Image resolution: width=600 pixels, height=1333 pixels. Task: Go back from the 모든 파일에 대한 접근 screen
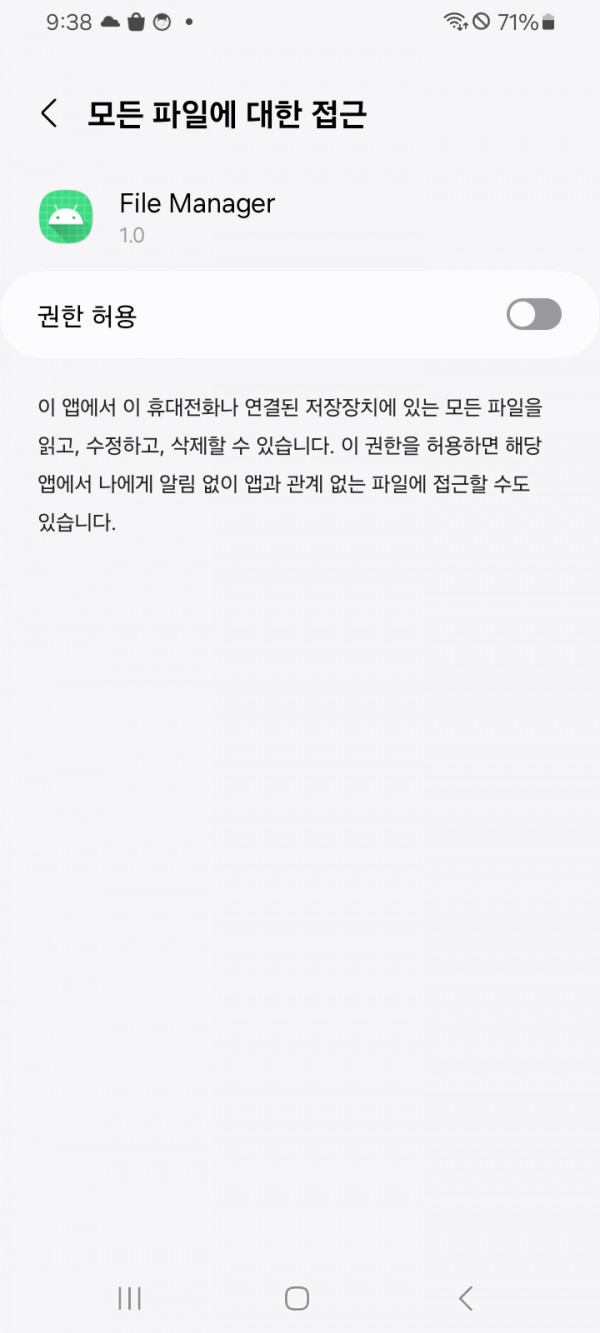coord(48,113)
